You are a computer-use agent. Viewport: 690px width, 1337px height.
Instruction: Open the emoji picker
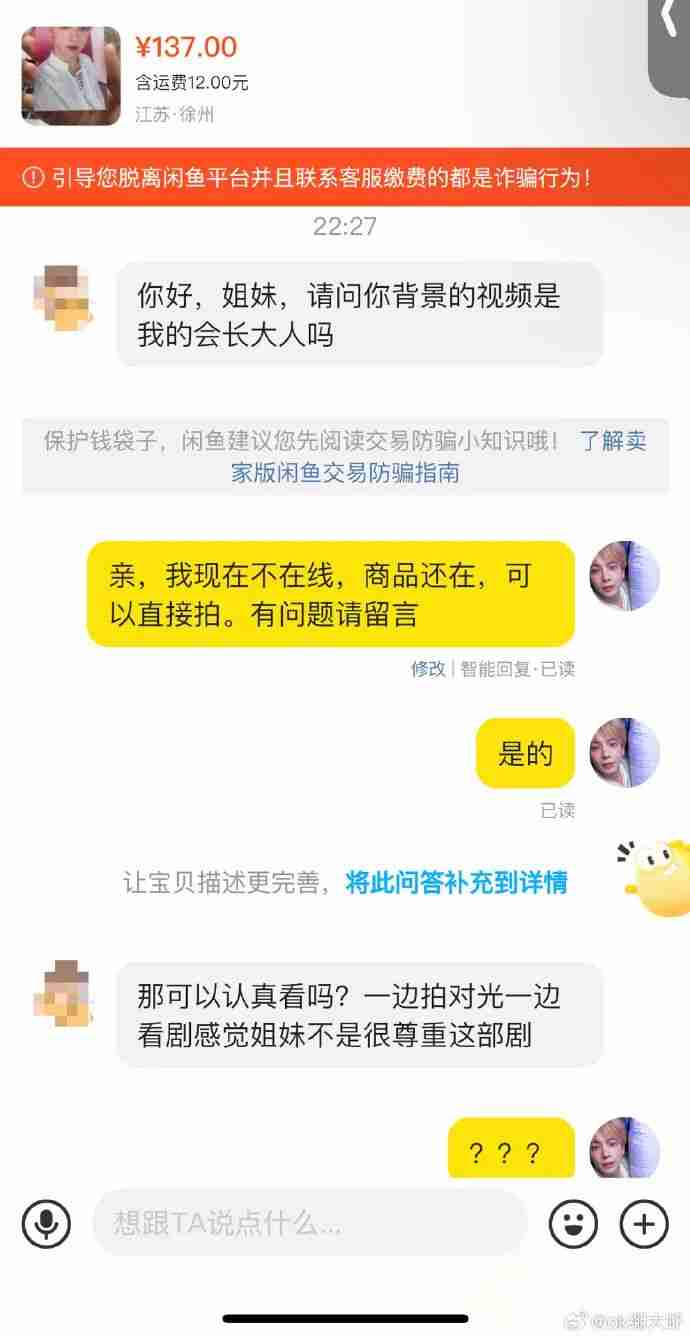click(x=573, y=1223)
